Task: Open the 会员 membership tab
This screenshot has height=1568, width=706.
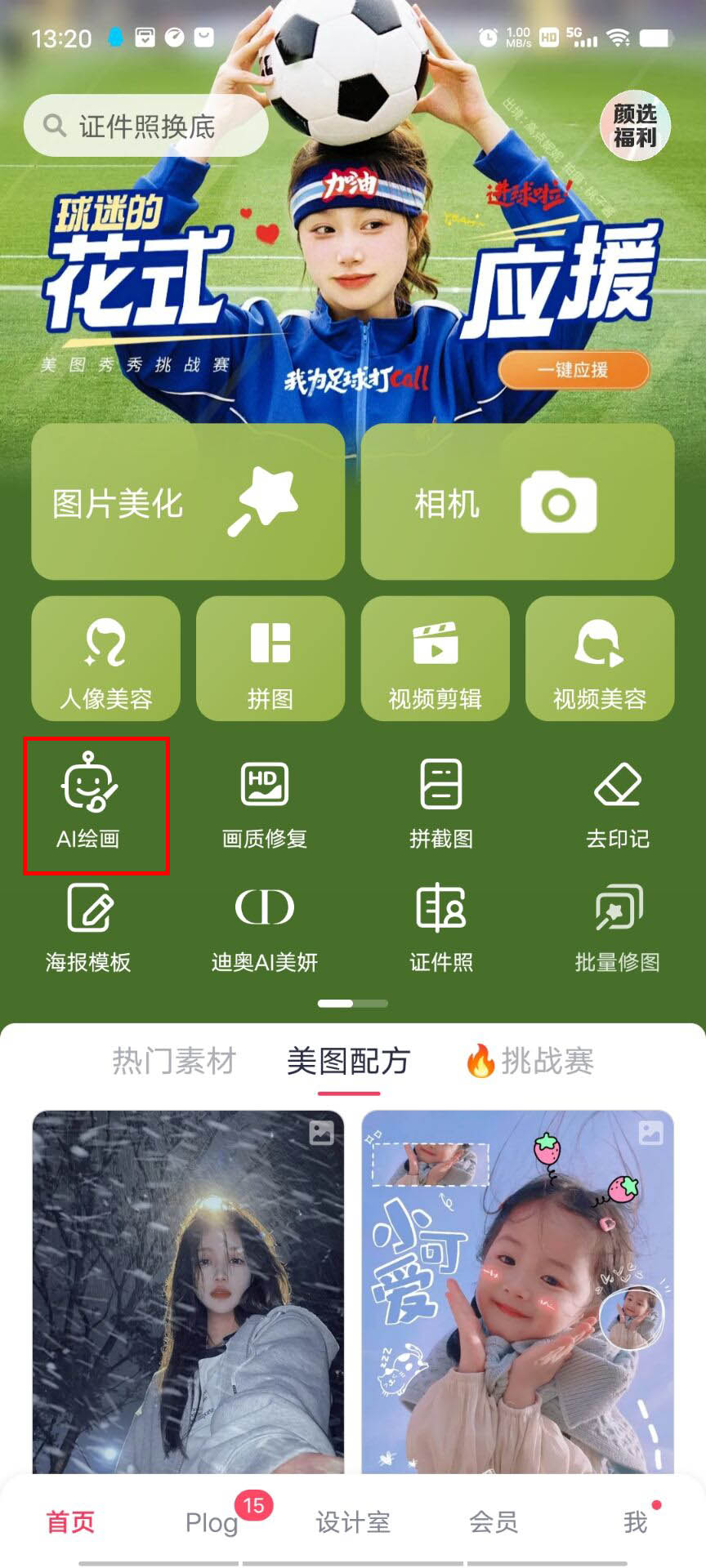Action: pos(494,1521)
